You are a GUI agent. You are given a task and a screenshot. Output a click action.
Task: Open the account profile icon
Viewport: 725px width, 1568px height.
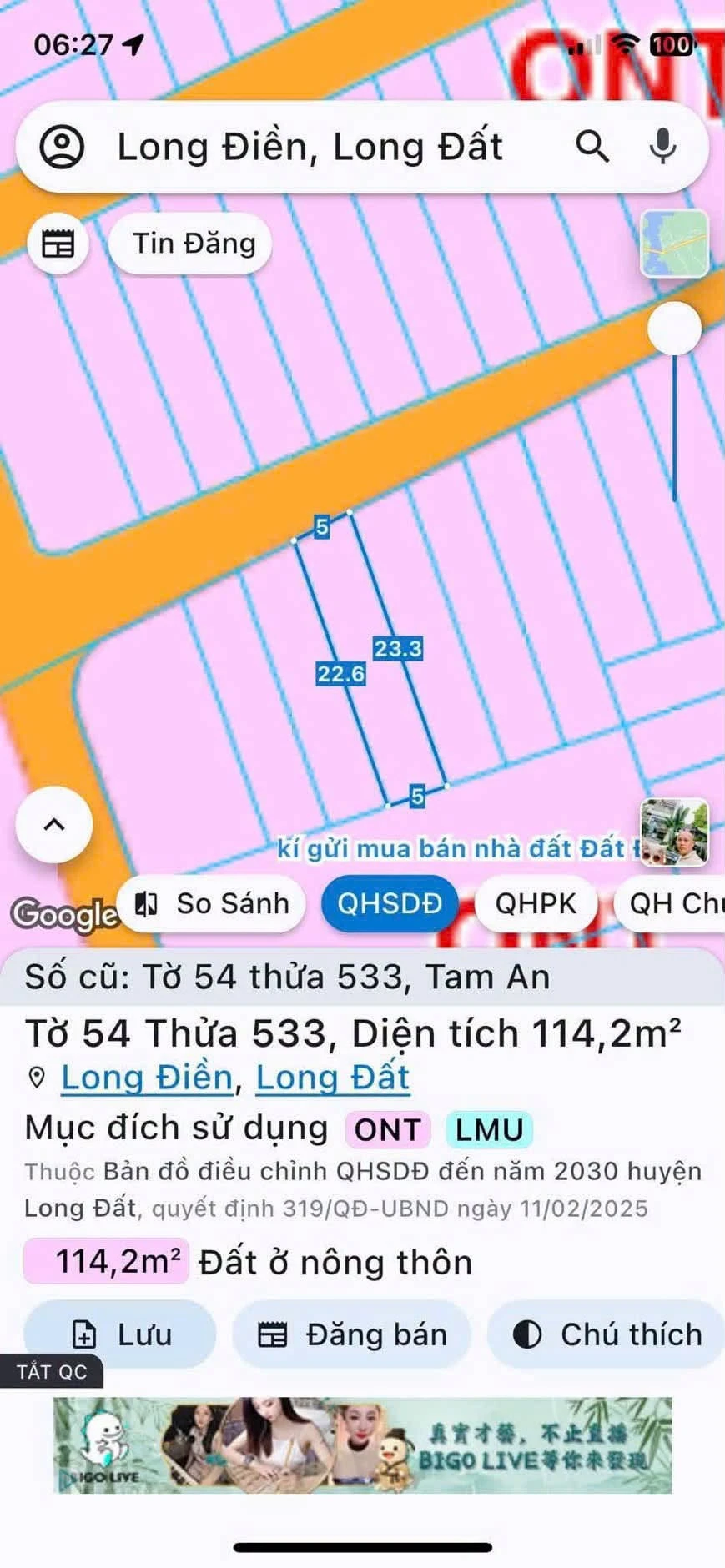tap(62, 147)
